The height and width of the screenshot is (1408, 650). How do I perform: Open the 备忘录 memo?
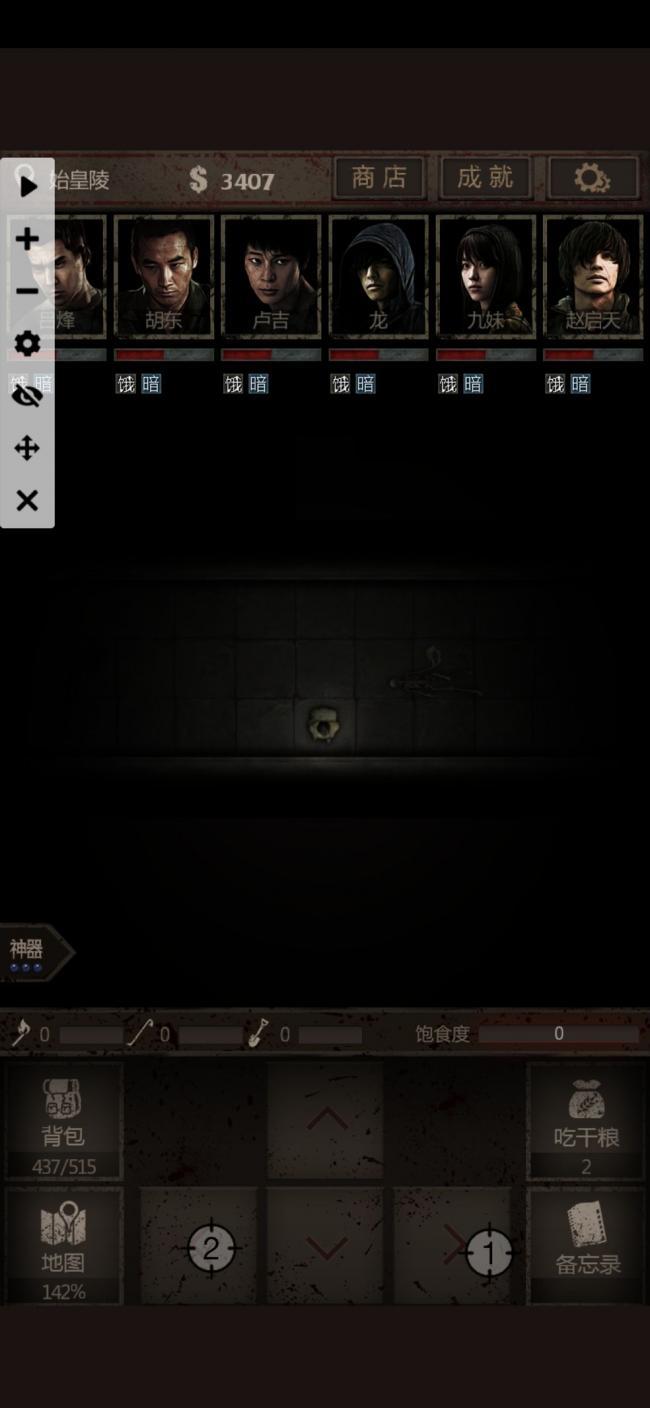587,1245
